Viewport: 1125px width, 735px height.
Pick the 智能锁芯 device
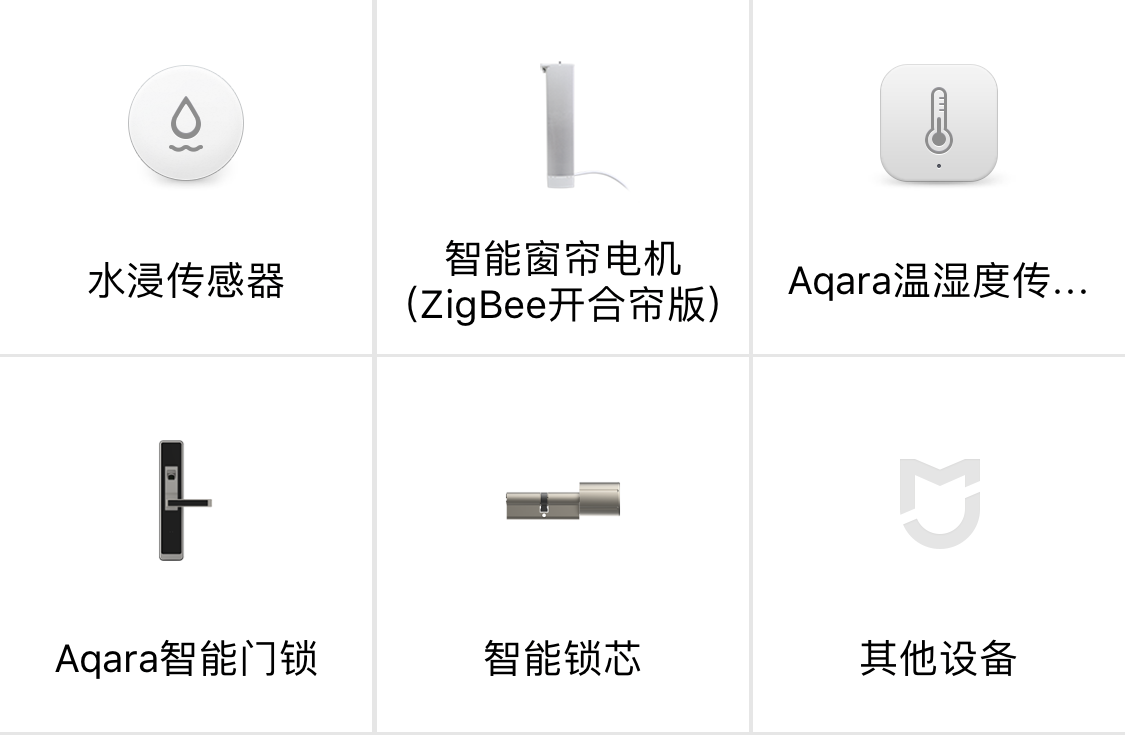(562, 545)
